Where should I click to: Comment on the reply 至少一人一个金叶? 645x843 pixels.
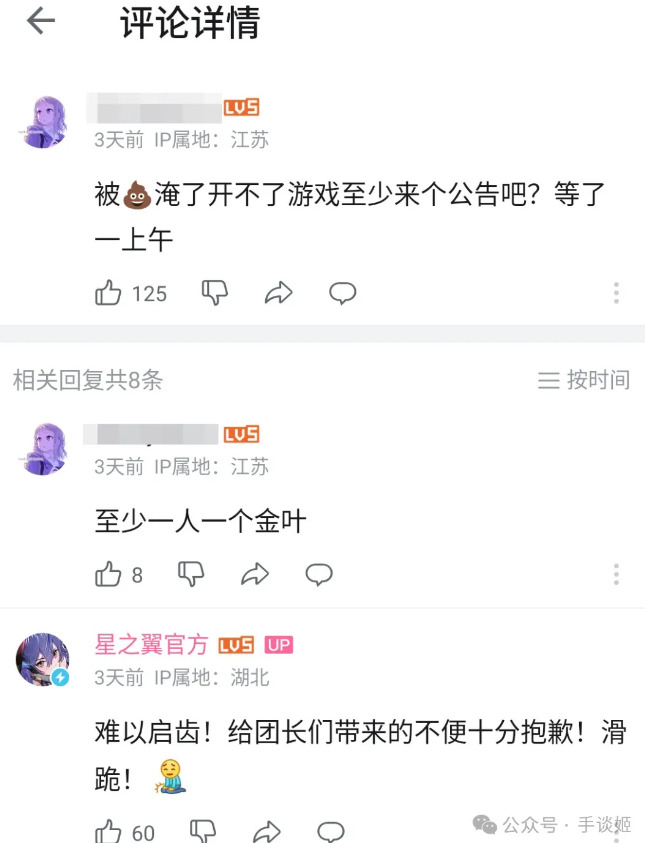[x=319, y=574]
